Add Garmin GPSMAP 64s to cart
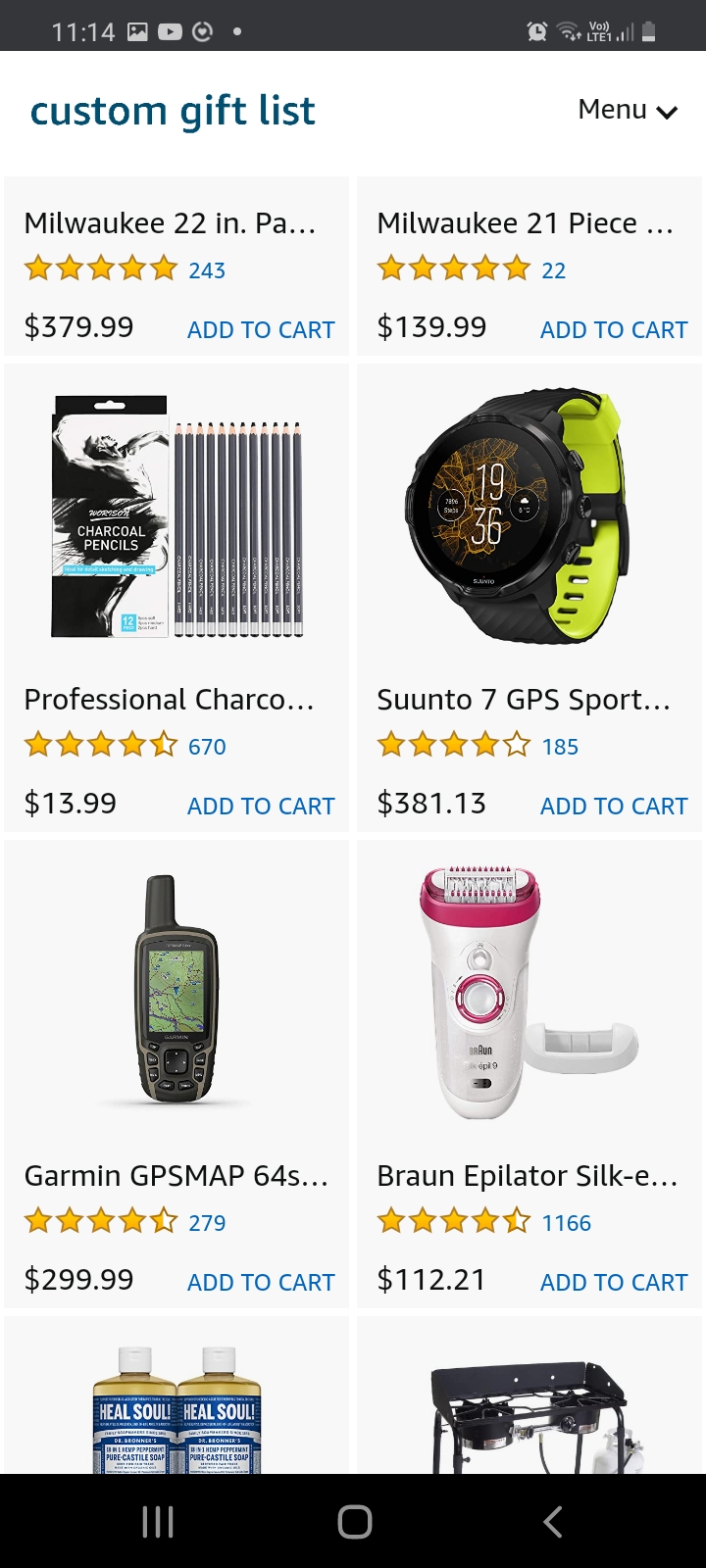 261,1283
